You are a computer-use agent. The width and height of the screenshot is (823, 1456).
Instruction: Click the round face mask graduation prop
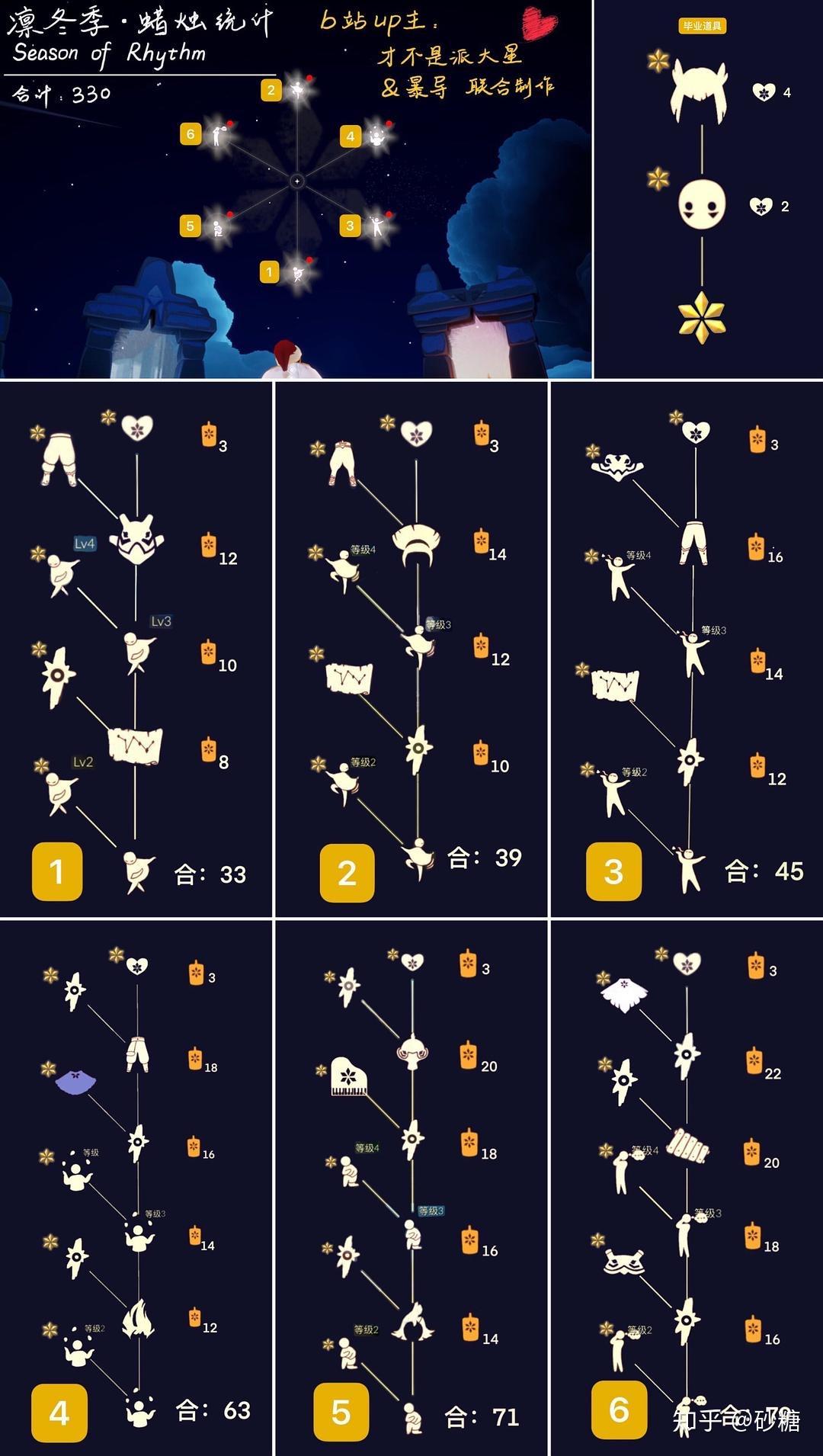703,204
